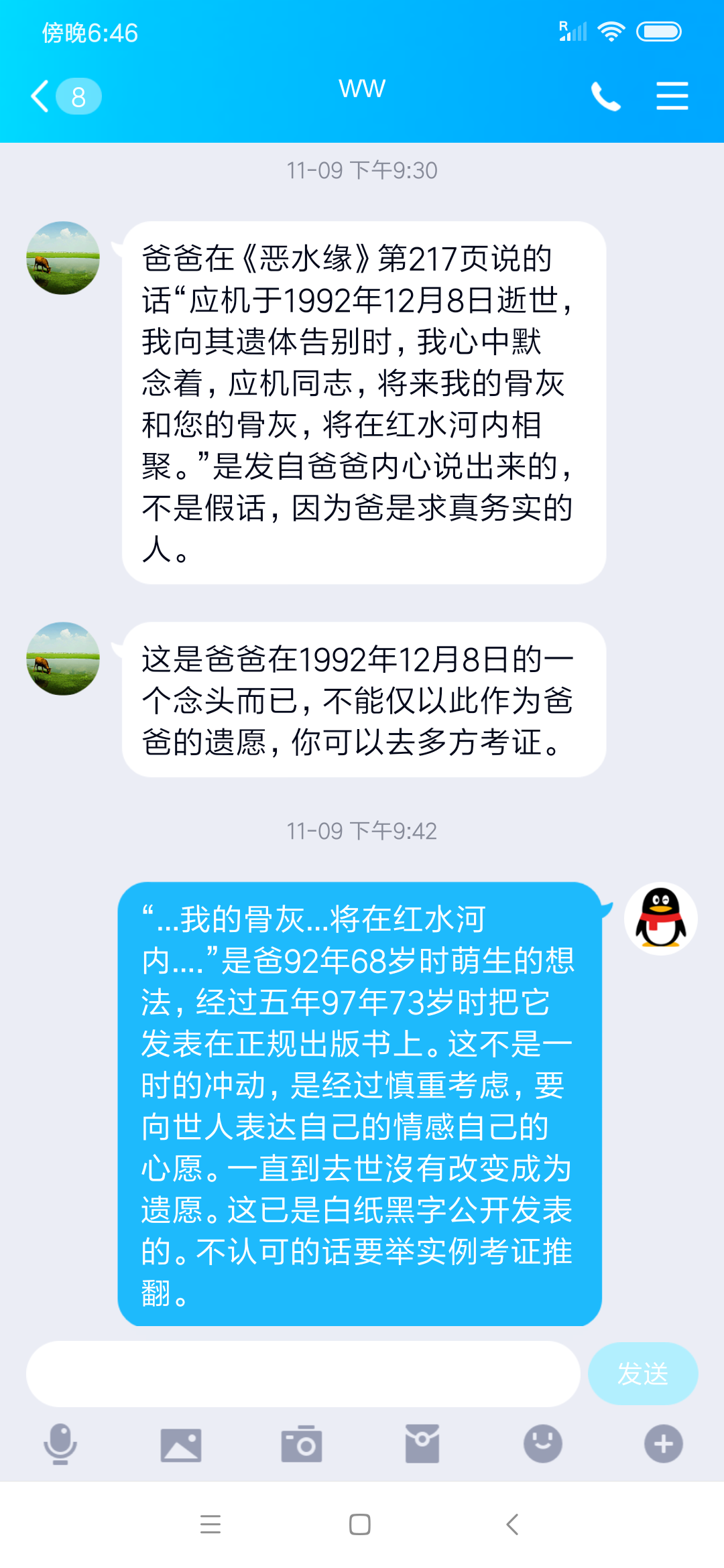This screenshot has width=724, height=1568.
Task: Open the recent apps view
Action: (210, 1524)
